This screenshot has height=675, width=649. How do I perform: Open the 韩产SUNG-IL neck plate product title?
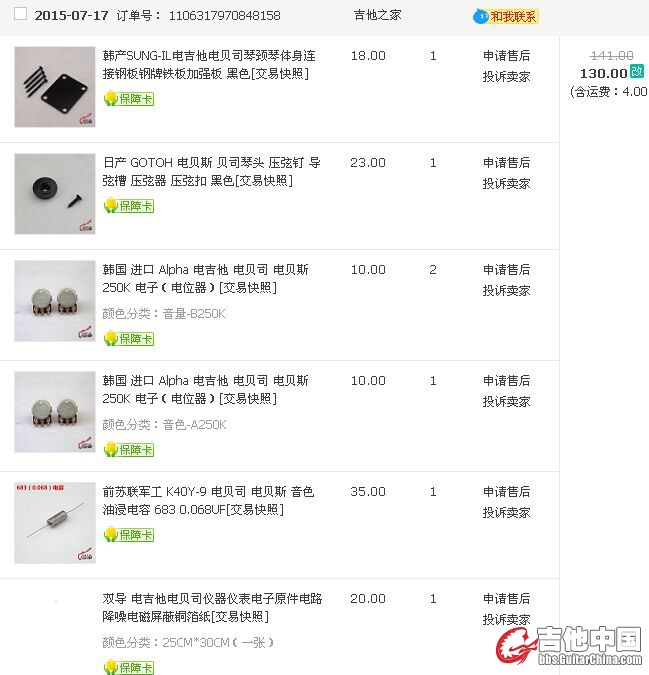[x=209, y=64]
